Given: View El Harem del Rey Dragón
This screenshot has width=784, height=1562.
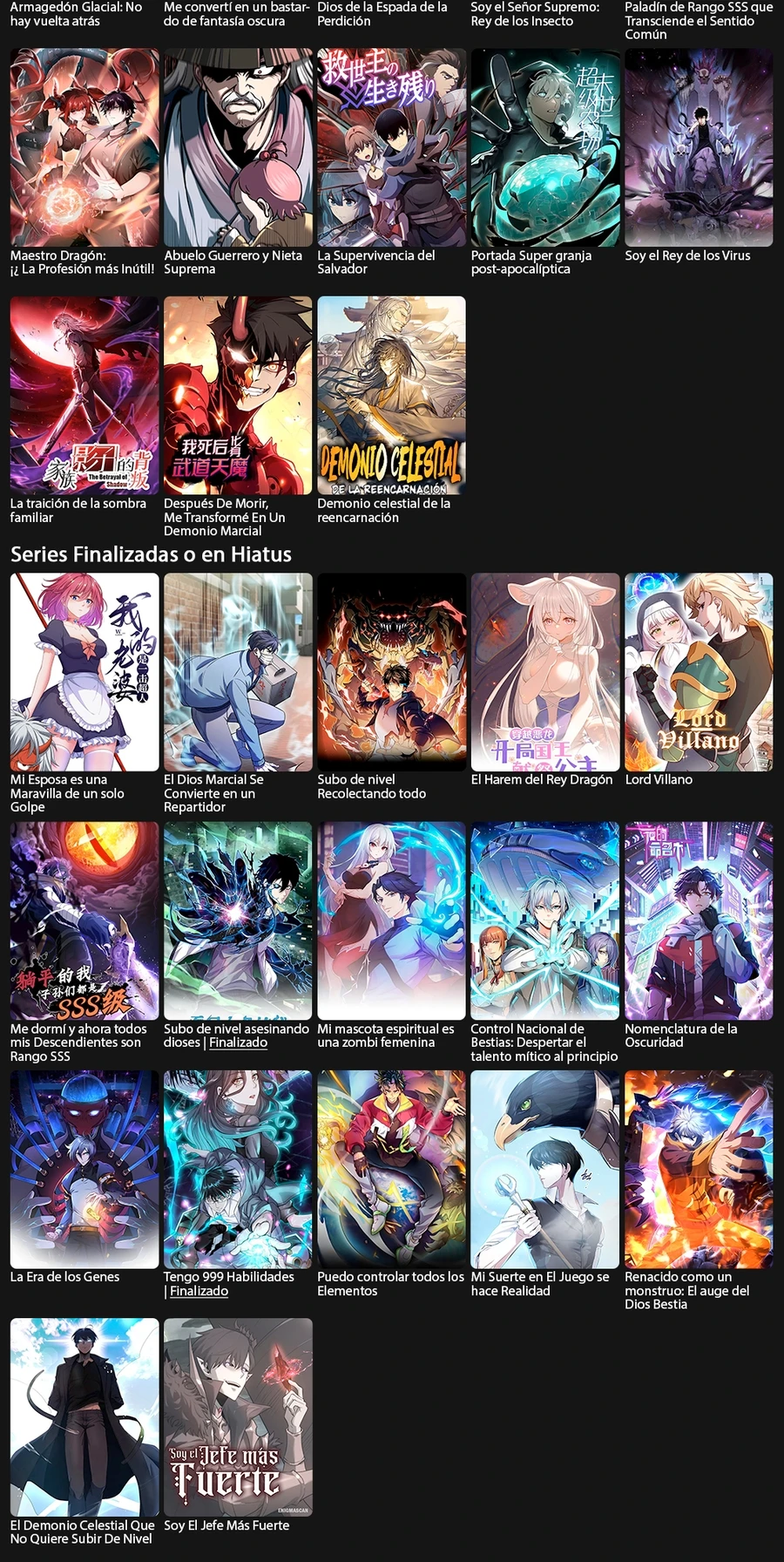Looking at the screenshot, I should (x=545, y=672).
